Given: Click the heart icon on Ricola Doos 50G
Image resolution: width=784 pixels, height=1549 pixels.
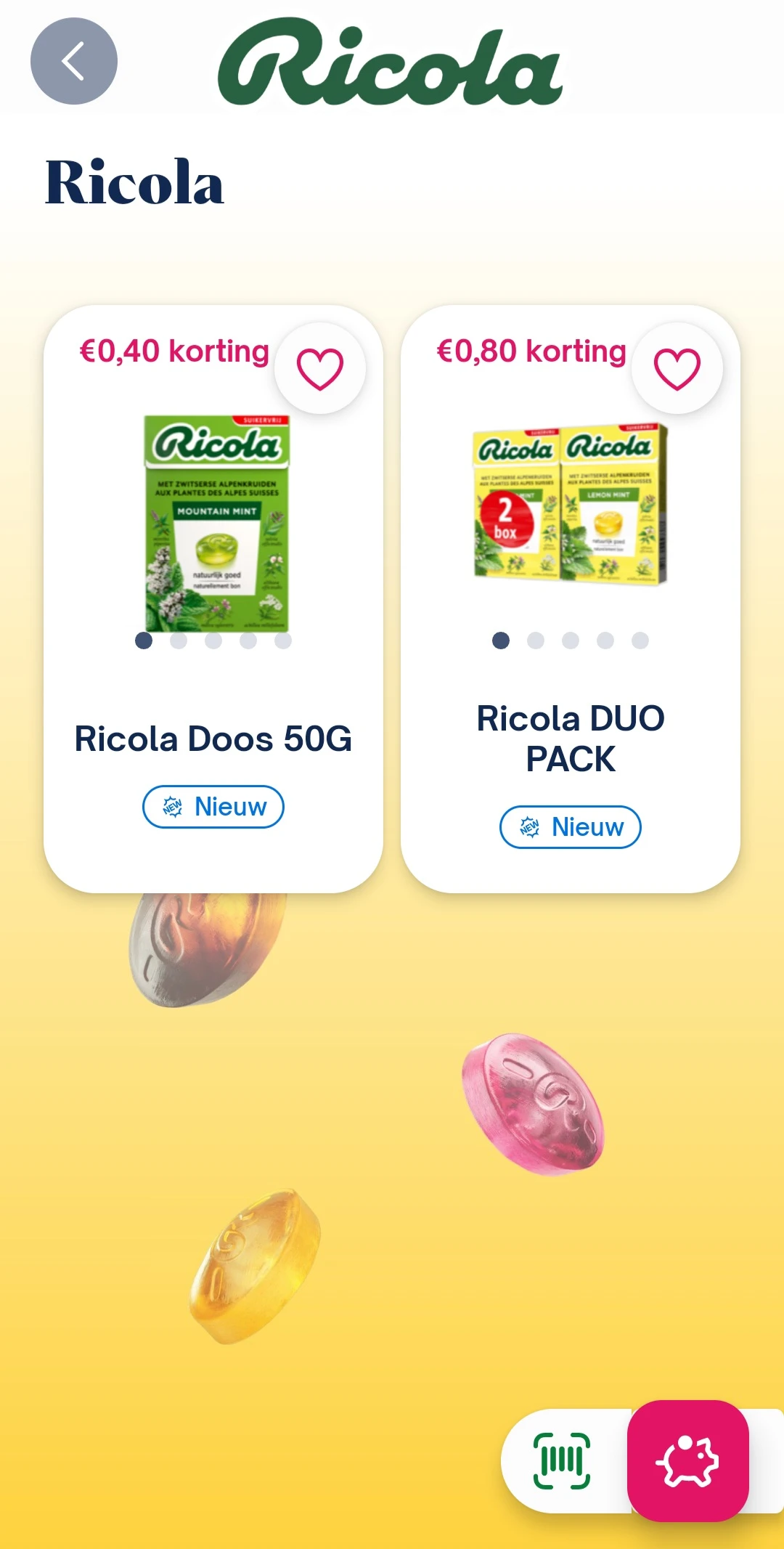Looking at the screenshot, I should tap(321, 369).
